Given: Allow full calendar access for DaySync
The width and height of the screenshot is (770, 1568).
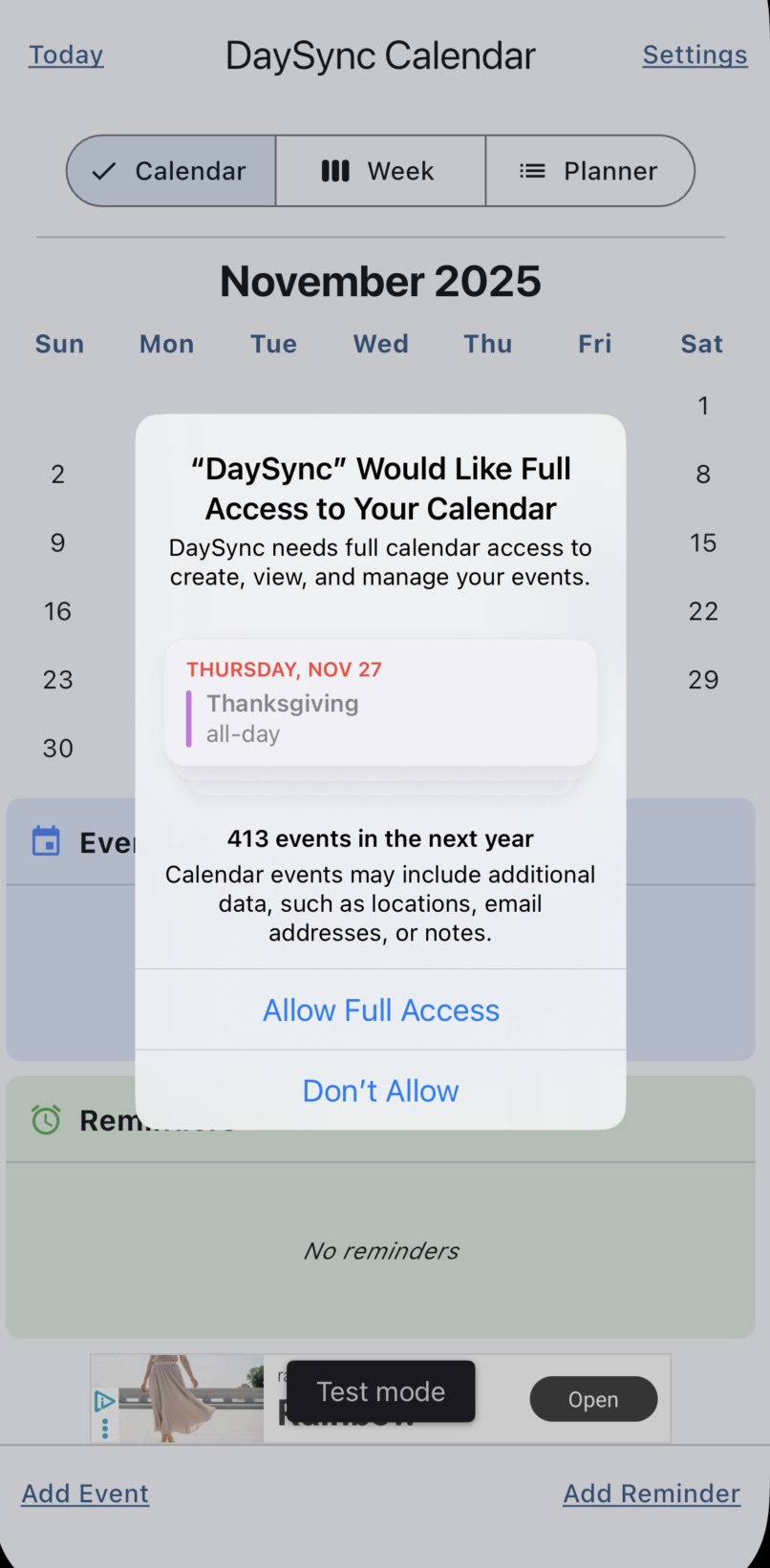Looking at the screenshot, I should [380, 1010].
